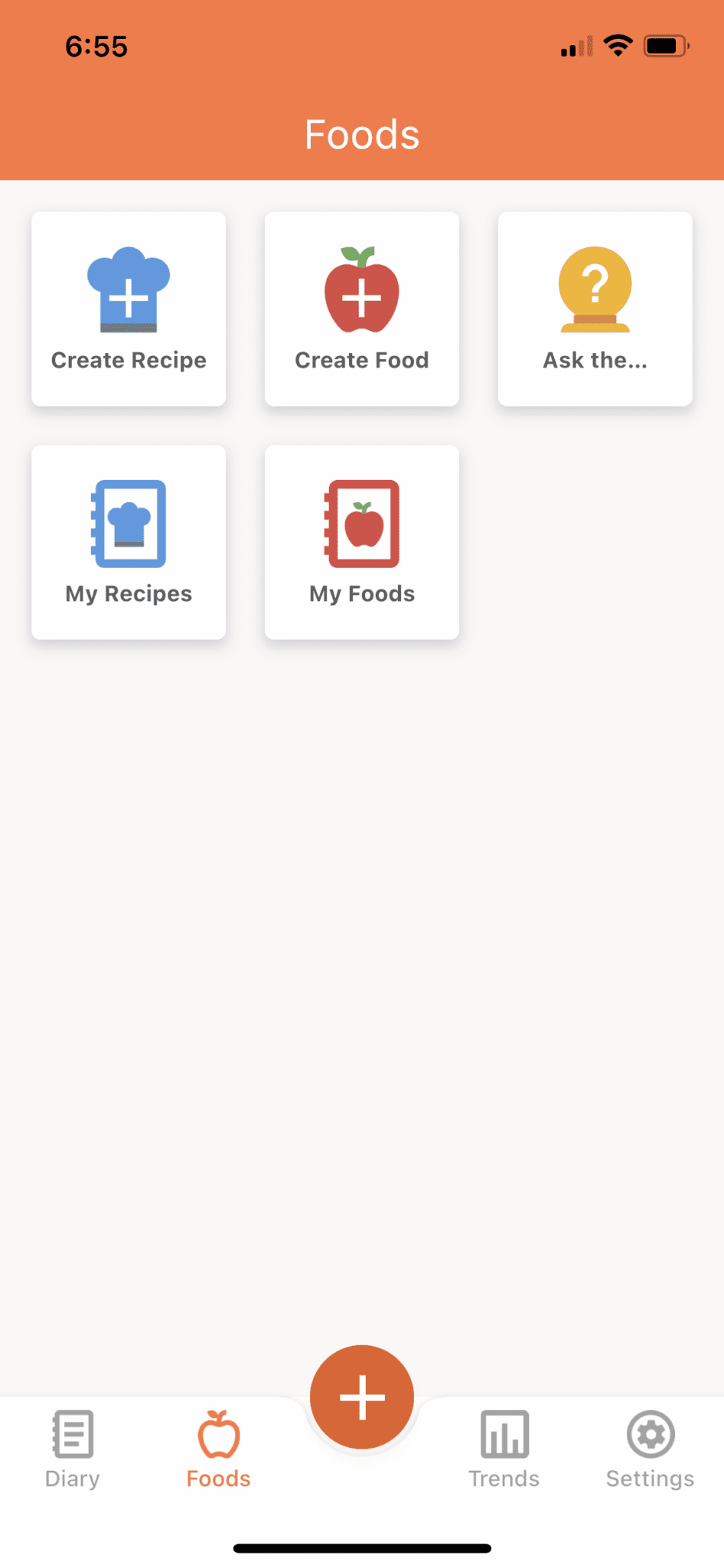Open the Trends bar chart icon
The height and width of the screenshot is (1568, 724).
pos(504,1433)
